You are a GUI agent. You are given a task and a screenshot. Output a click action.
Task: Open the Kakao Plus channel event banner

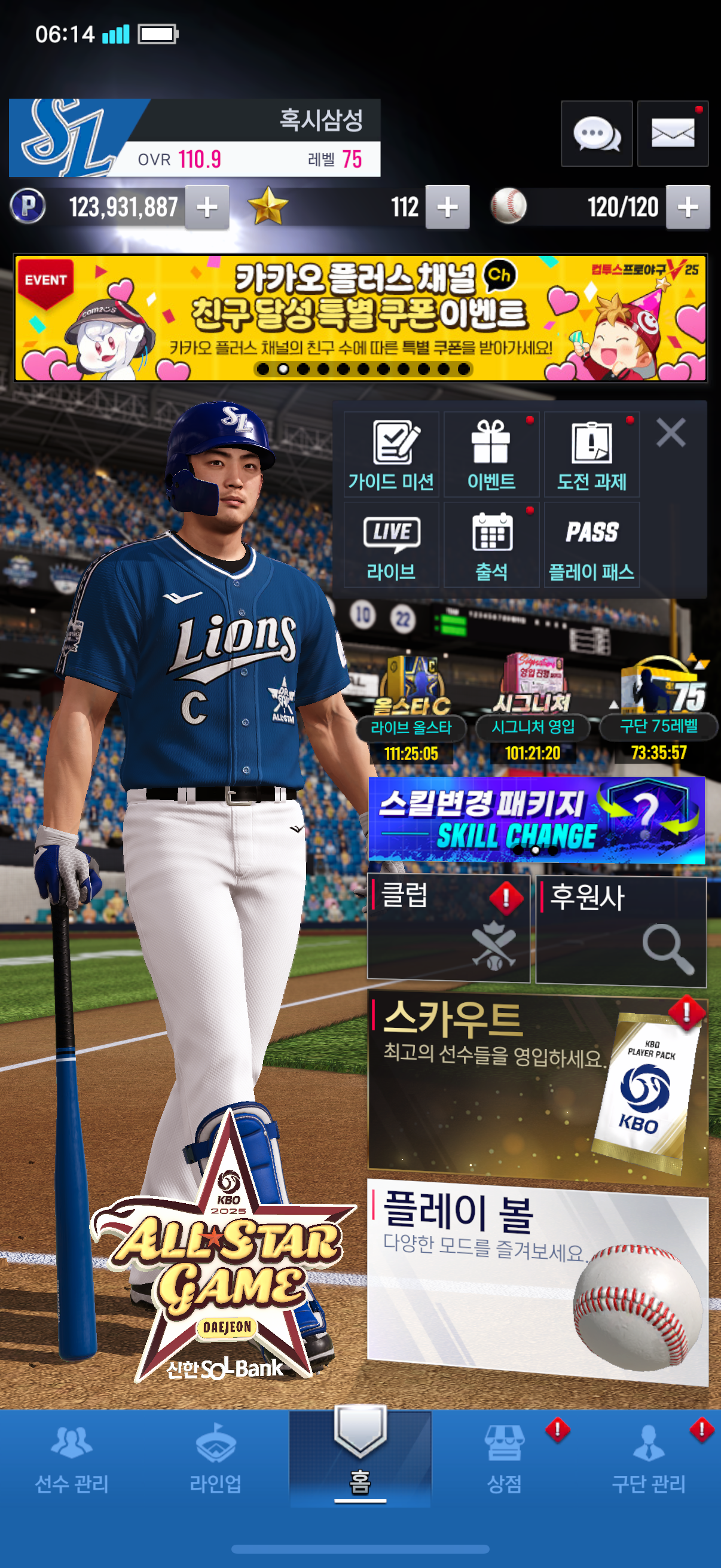point(360,318)
